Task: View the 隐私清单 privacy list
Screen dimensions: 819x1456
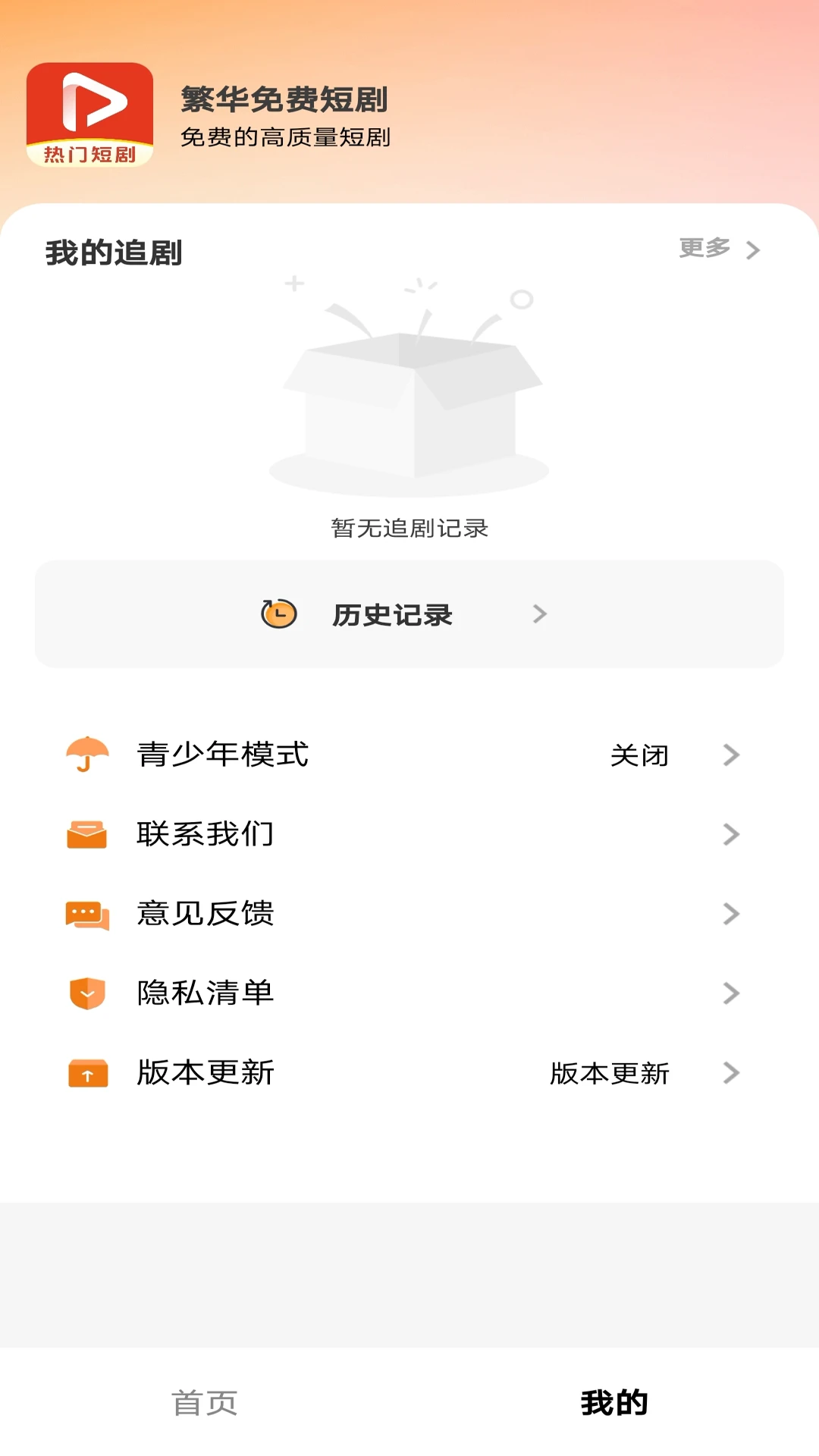Action: tap(402, 993)
